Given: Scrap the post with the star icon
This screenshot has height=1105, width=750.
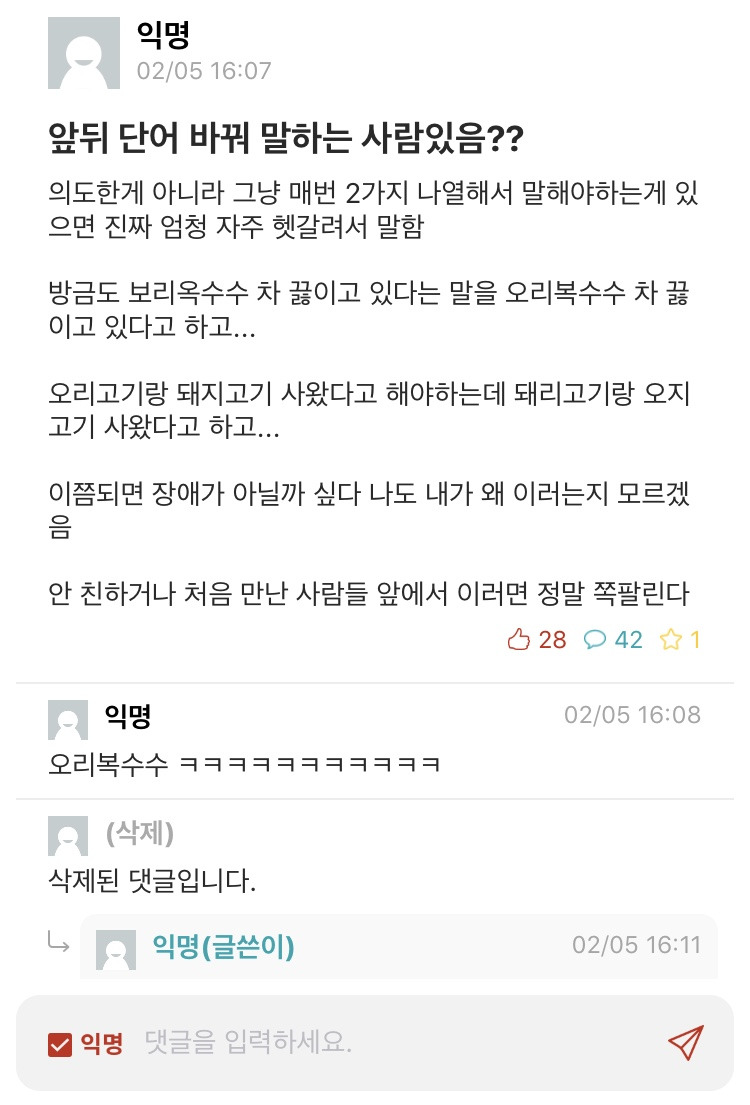Looking at the screenshot, I should [x=670, y=640].
